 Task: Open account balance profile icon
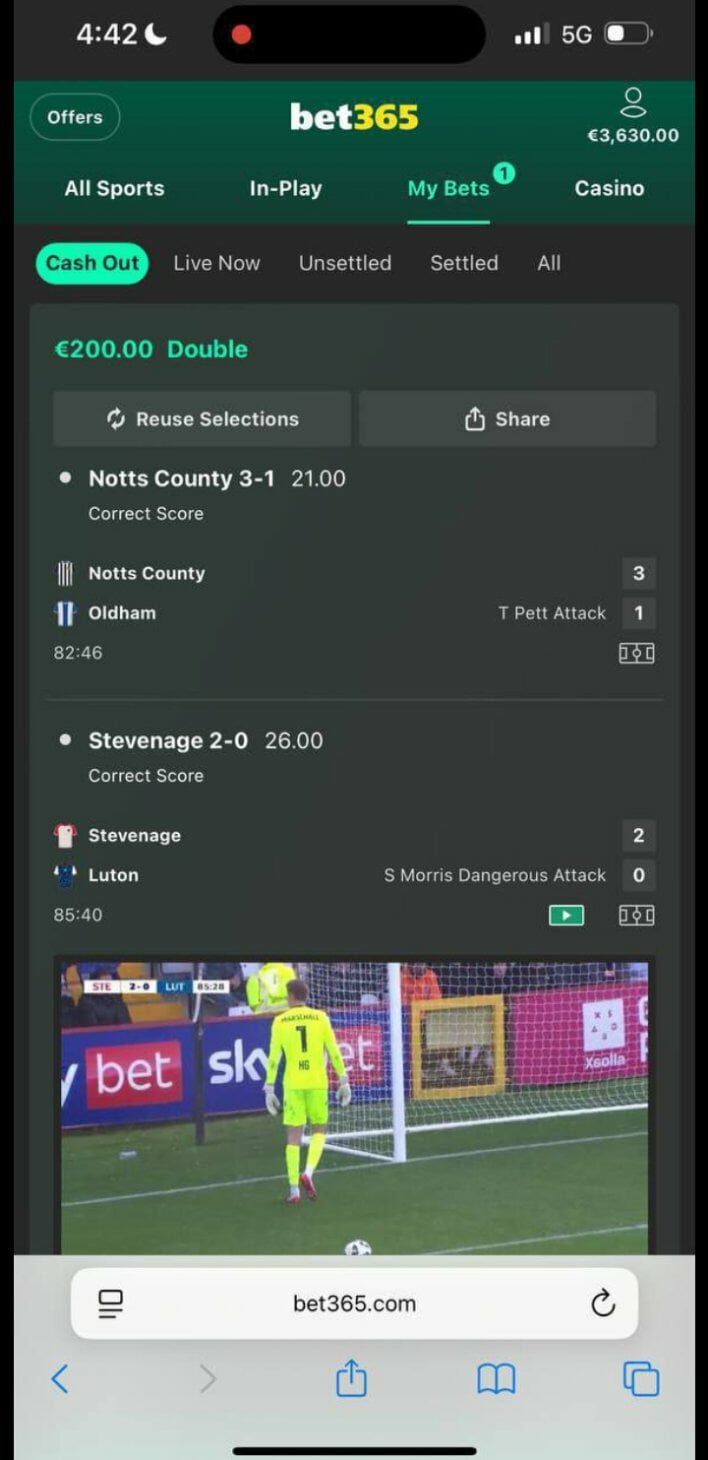(x=633, y=103)
